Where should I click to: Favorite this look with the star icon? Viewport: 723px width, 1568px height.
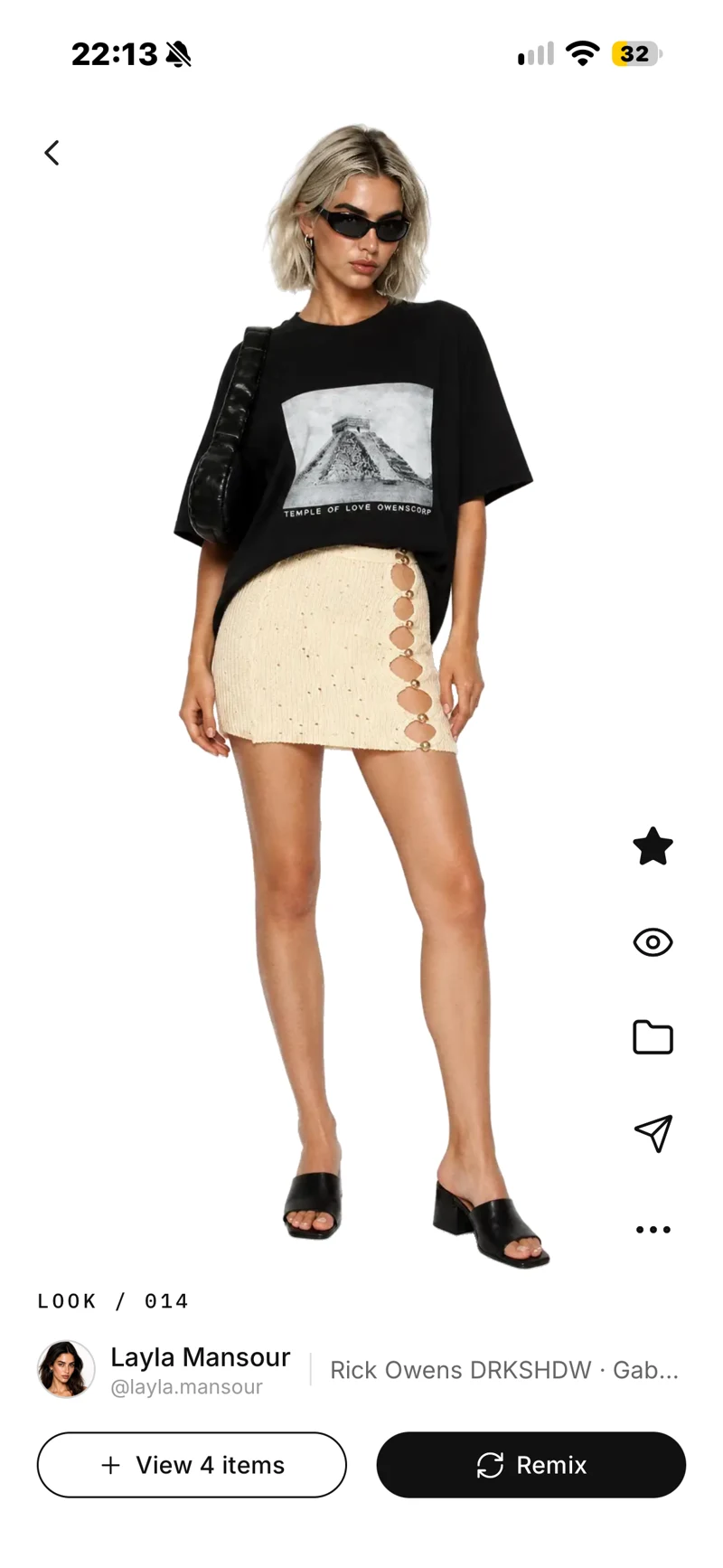653,846
